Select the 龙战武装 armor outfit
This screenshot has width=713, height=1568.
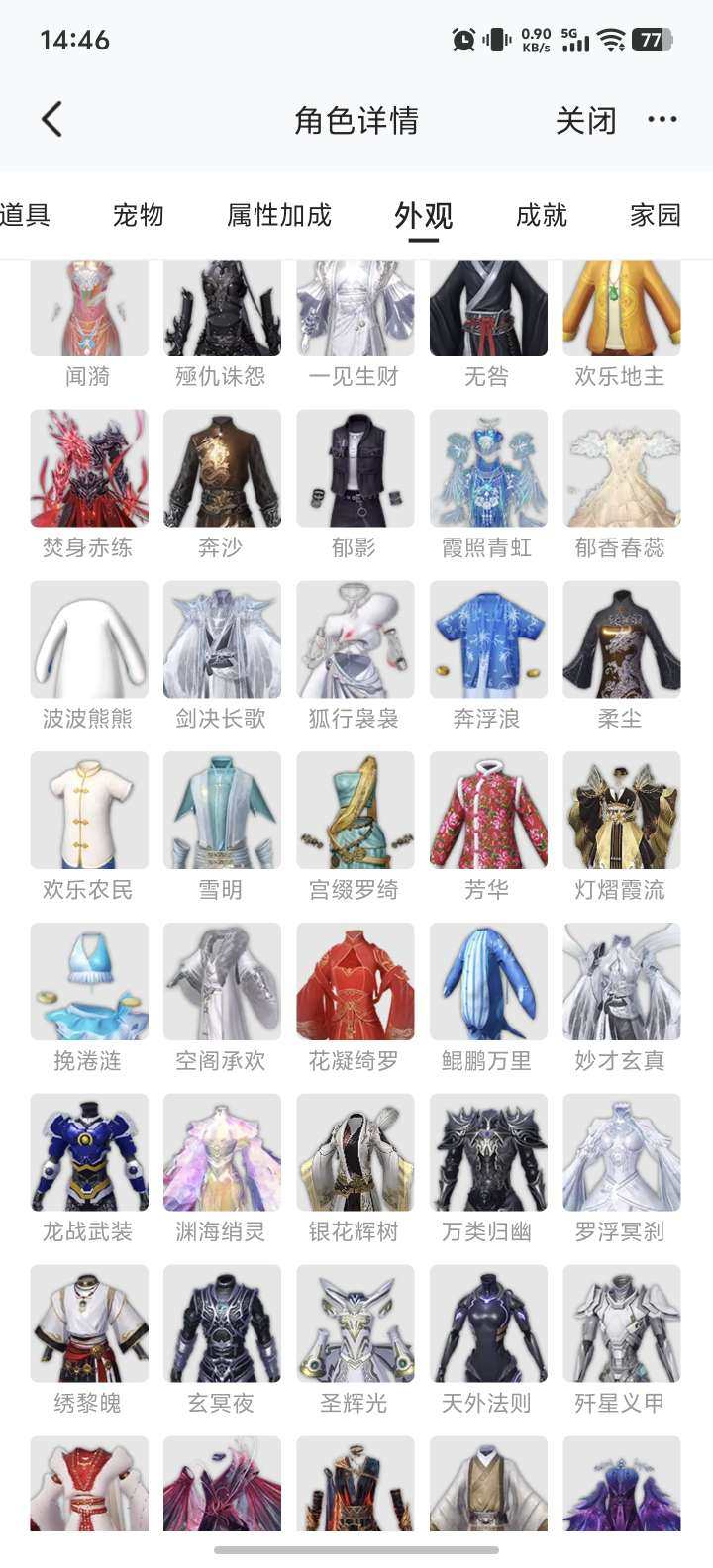(88, 1152)
